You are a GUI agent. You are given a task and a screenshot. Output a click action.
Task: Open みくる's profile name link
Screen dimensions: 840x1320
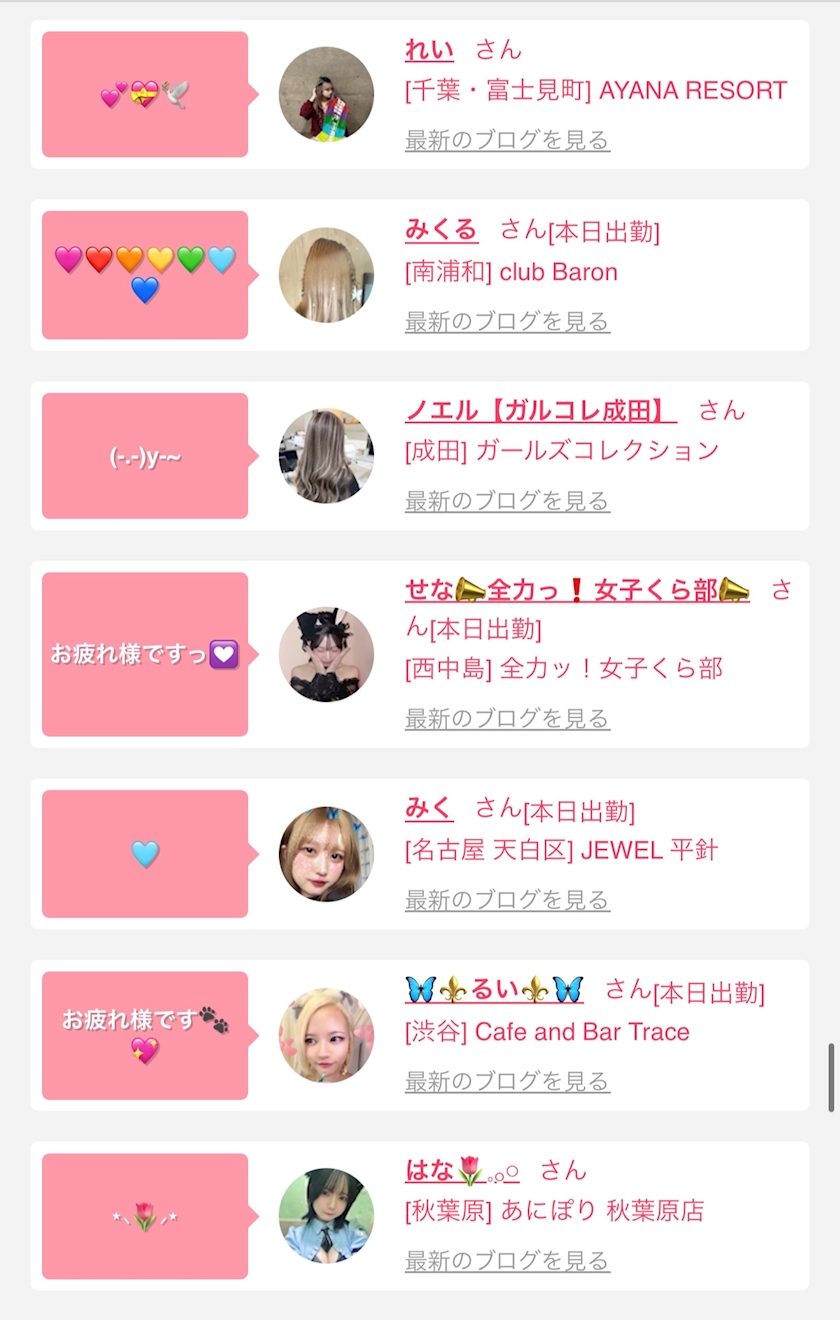[x=441, y=231]
